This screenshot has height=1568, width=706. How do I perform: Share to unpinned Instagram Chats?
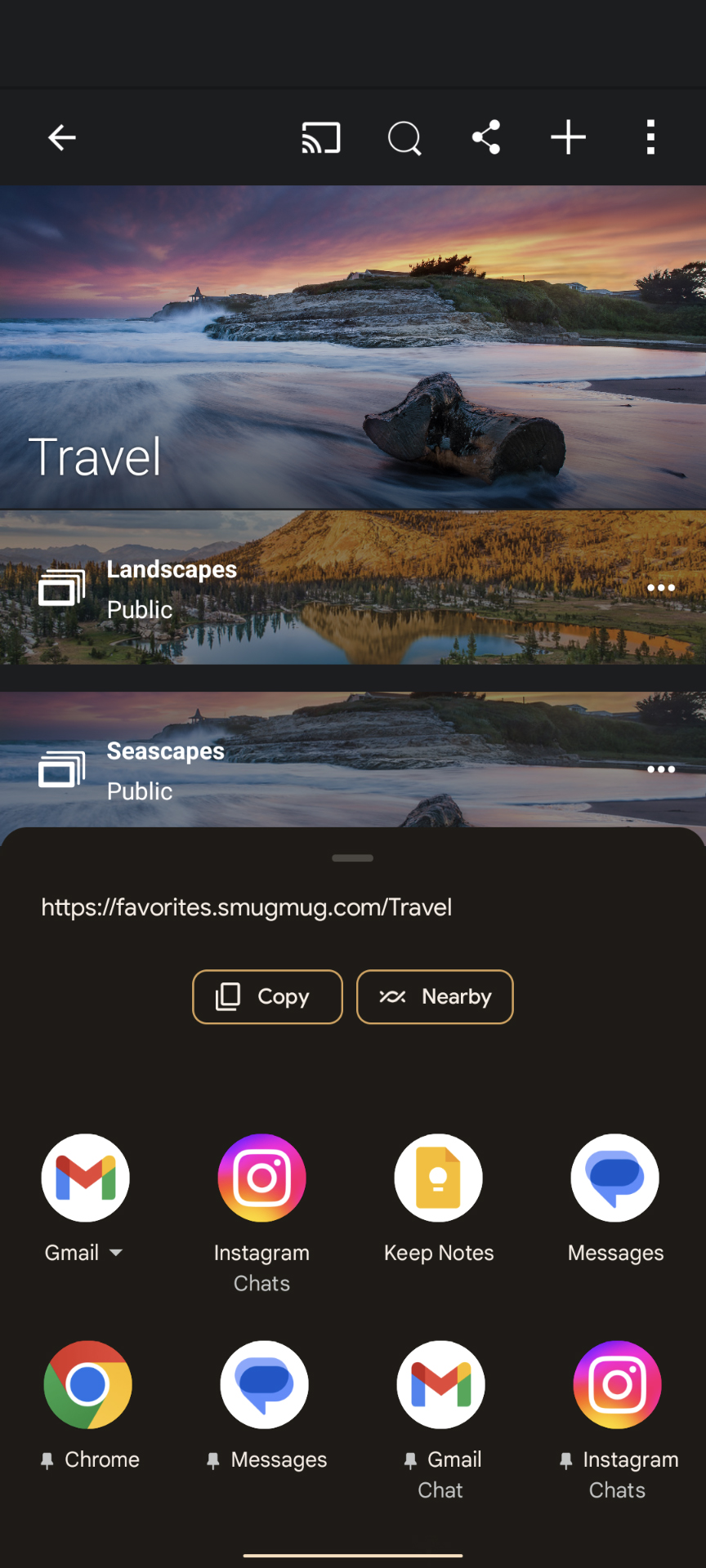[261, 1178]
